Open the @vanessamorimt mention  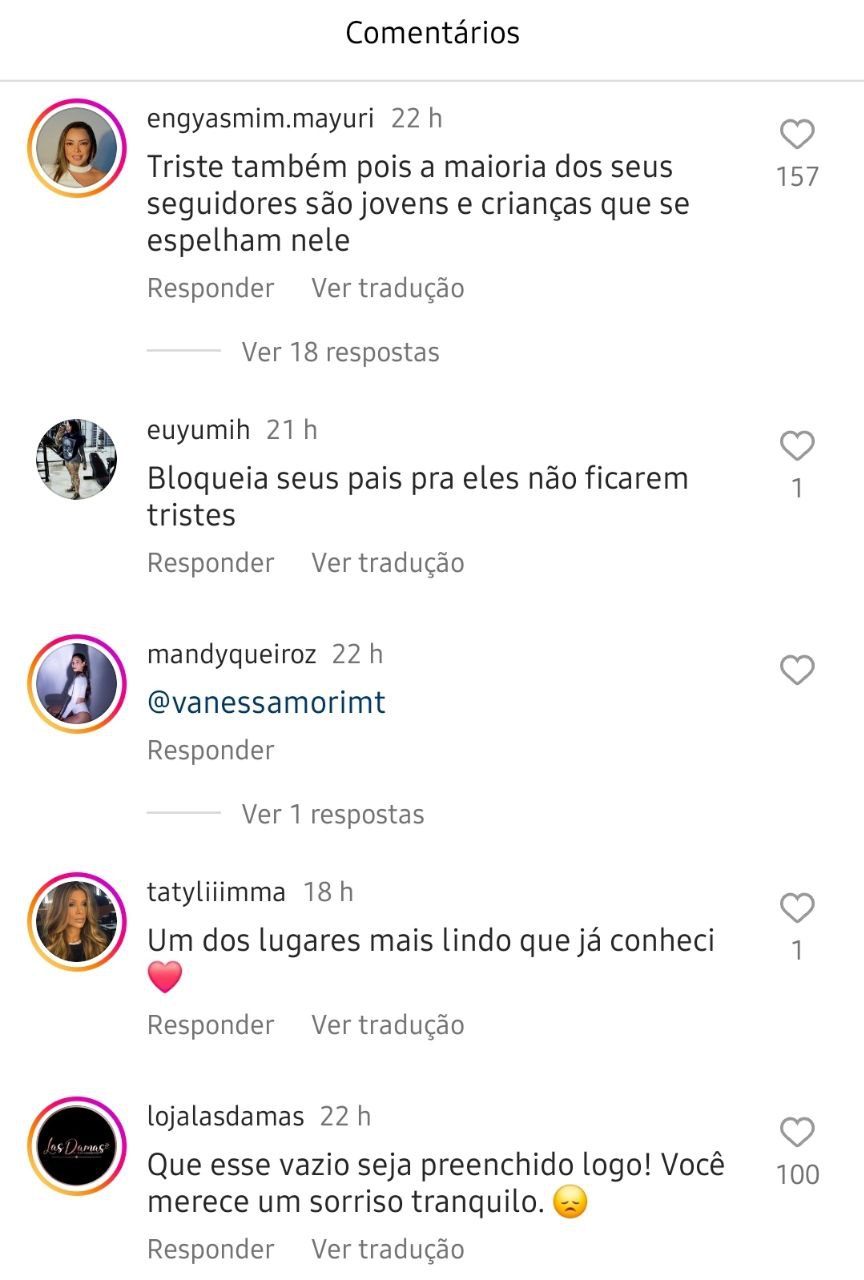[266, 703]
